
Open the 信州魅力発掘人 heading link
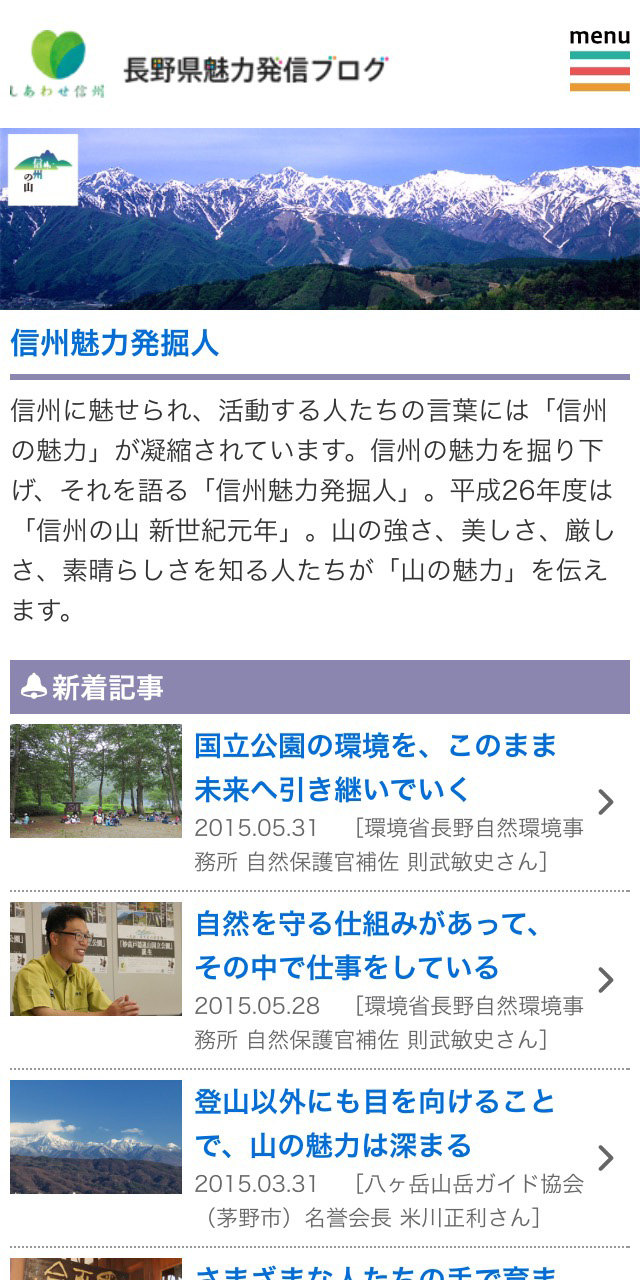coord(114,343)
